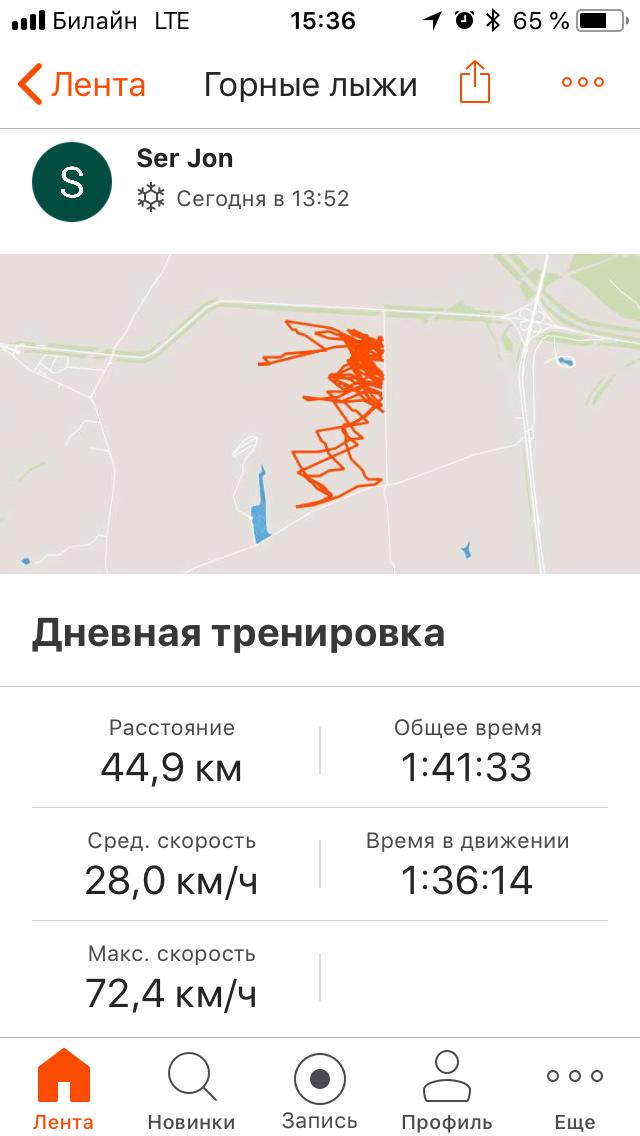Switch to the Профиль tab
This screenshot has height=1136, width=640.
447,1089
